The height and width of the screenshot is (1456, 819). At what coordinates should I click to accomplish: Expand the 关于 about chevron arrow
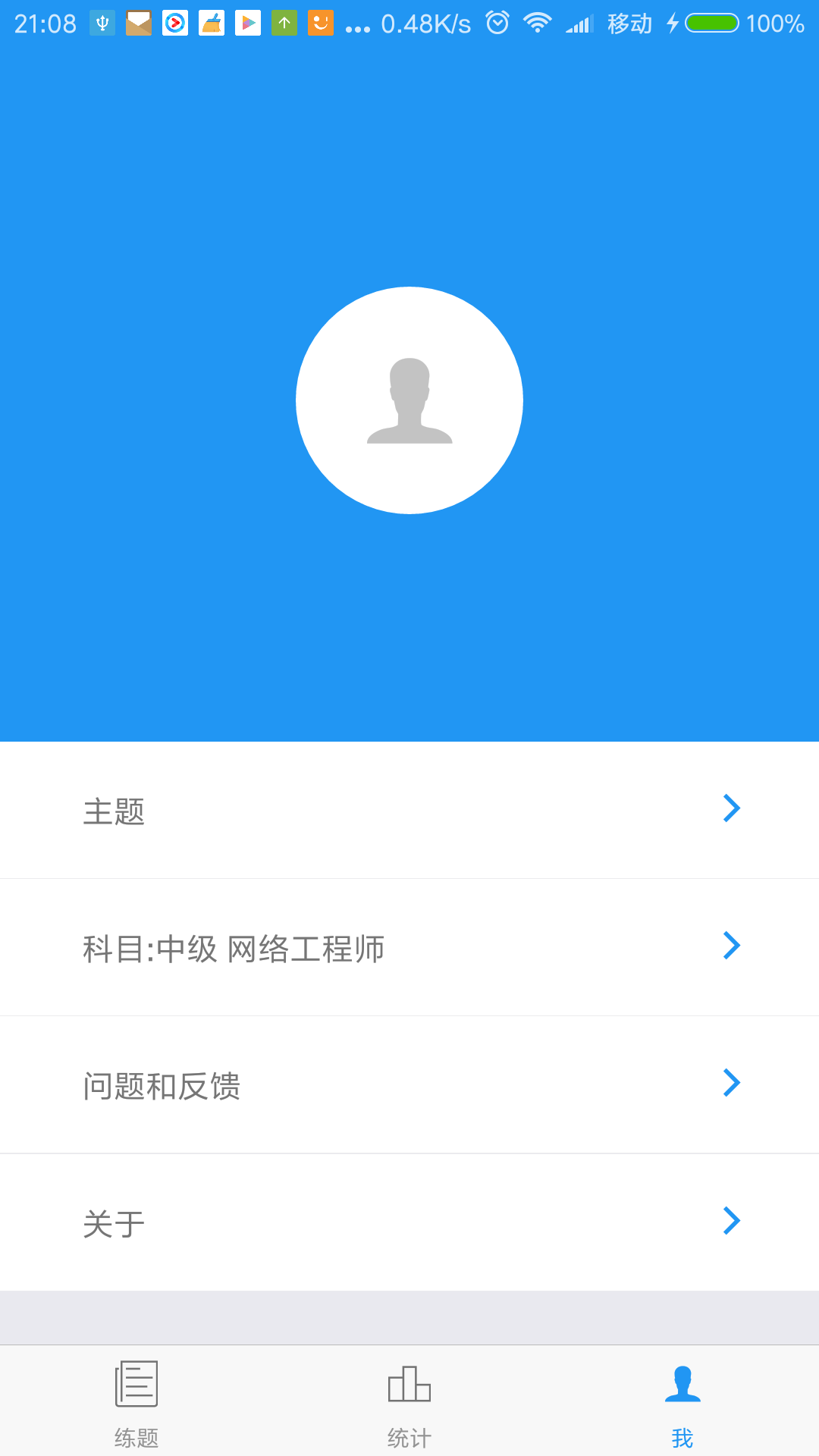tap(730, 1221)
